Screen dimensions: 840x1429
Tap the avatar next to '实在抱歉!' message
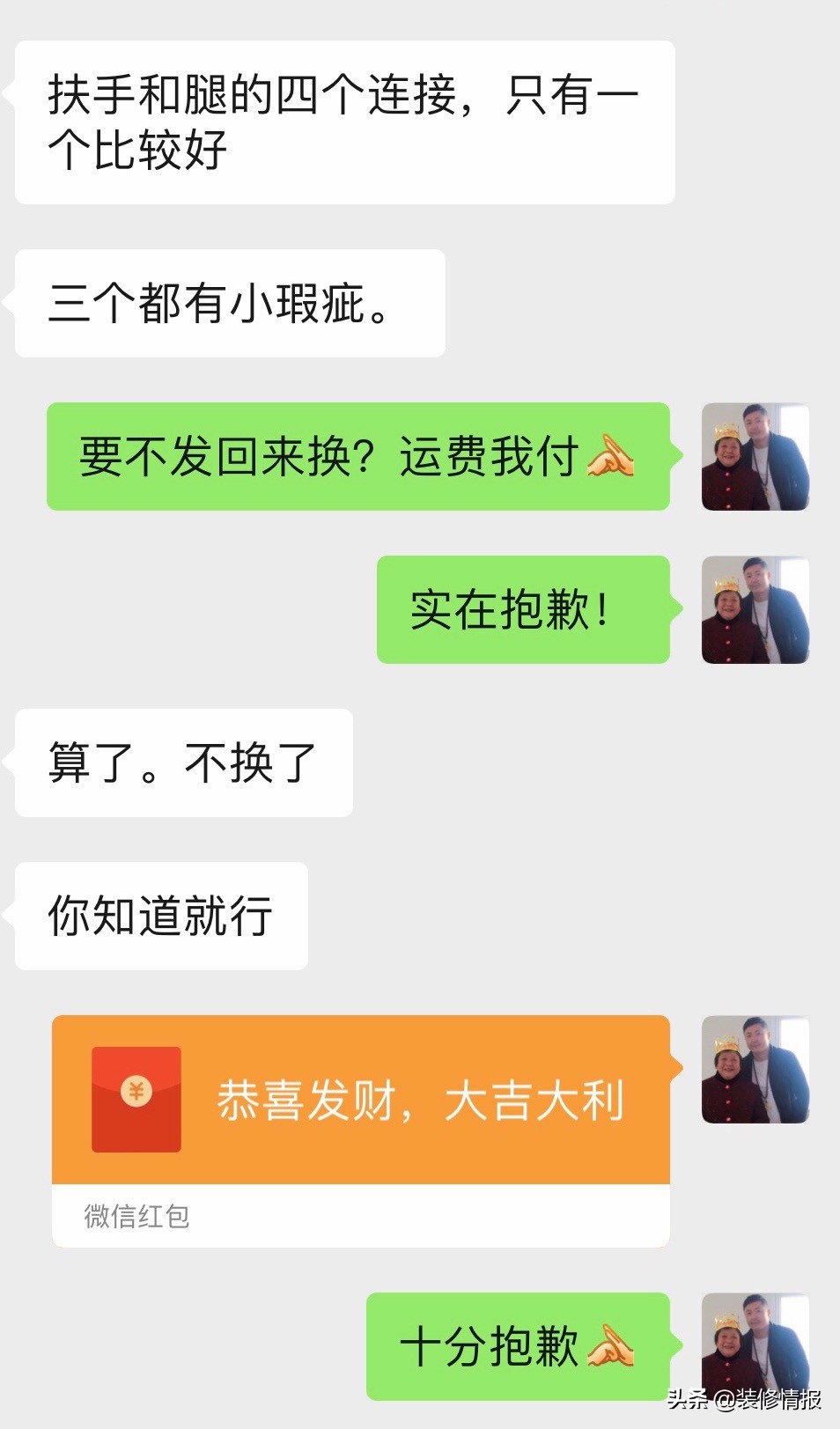(x=754, y=610)
